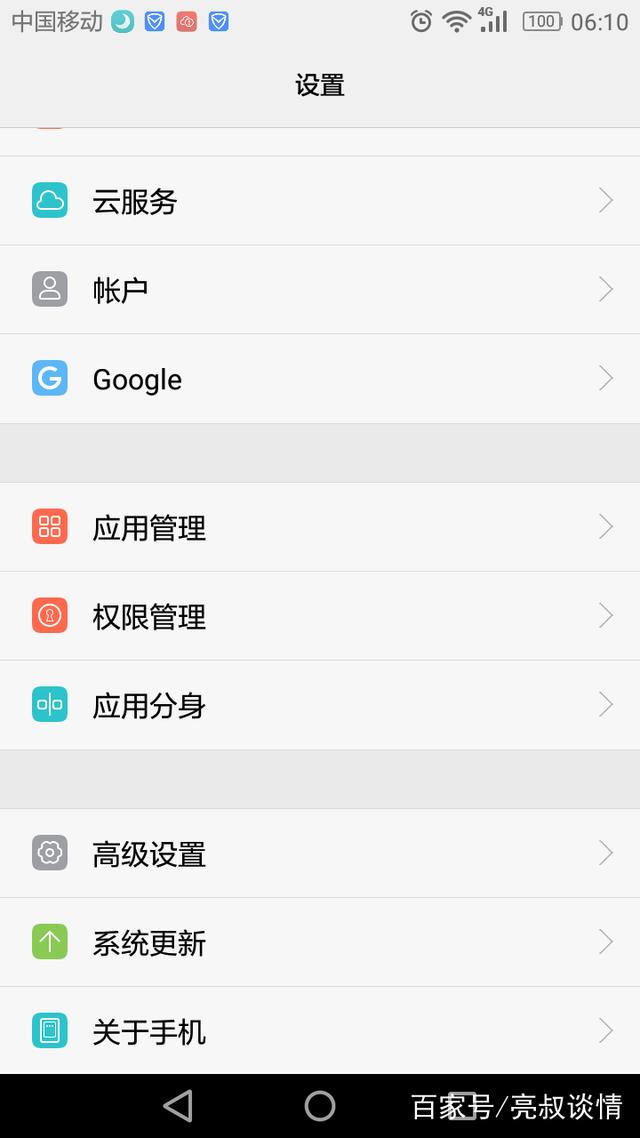Open 帐户 settings
640x1138 pixels.
click(320, 290)
